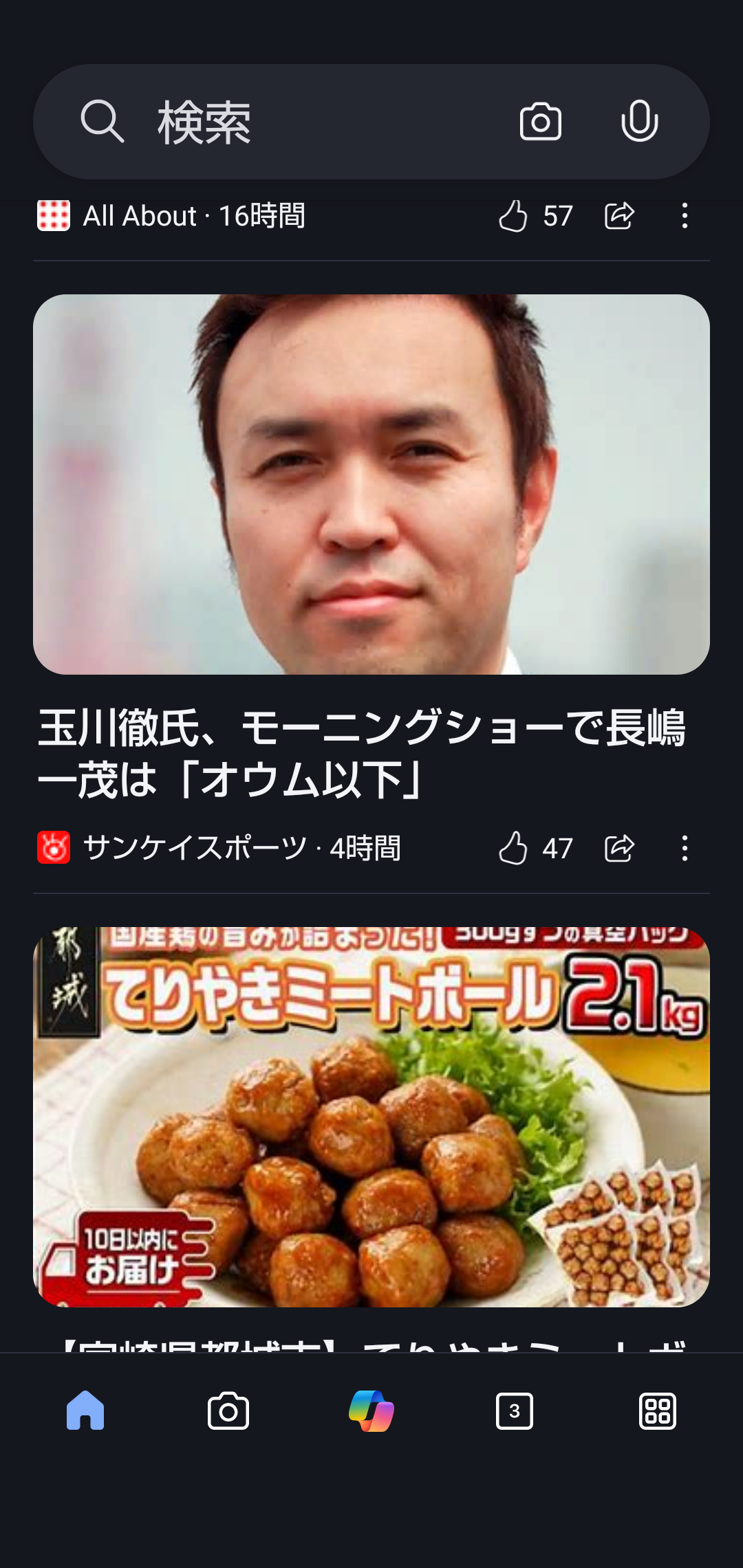This screenshot has height=1568, width=743.
Task: Open camera visual search in search bar
Action: click(540, 122)
